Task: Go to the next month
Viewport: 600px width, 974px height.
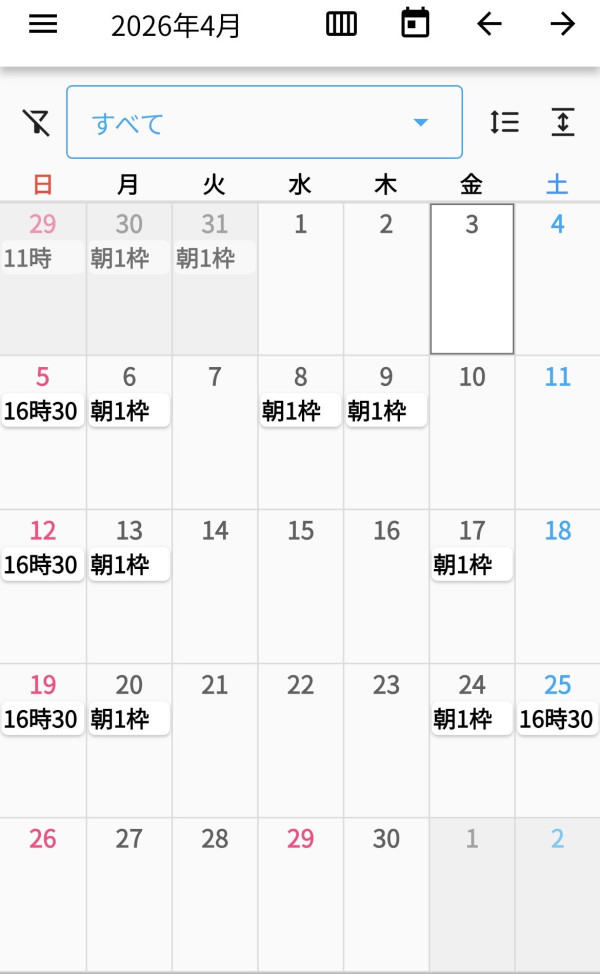Action: click(563, 24)
